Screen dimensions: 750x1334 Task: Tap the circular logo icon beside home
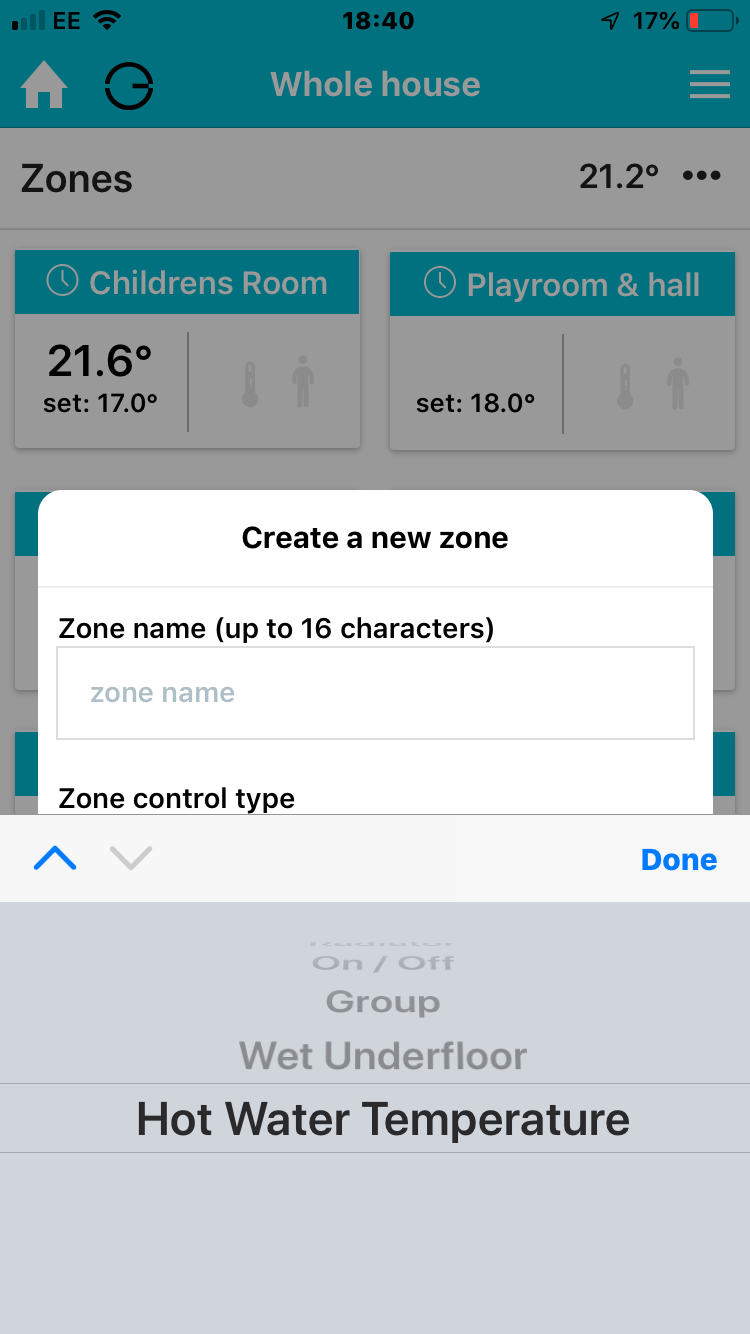129,85
